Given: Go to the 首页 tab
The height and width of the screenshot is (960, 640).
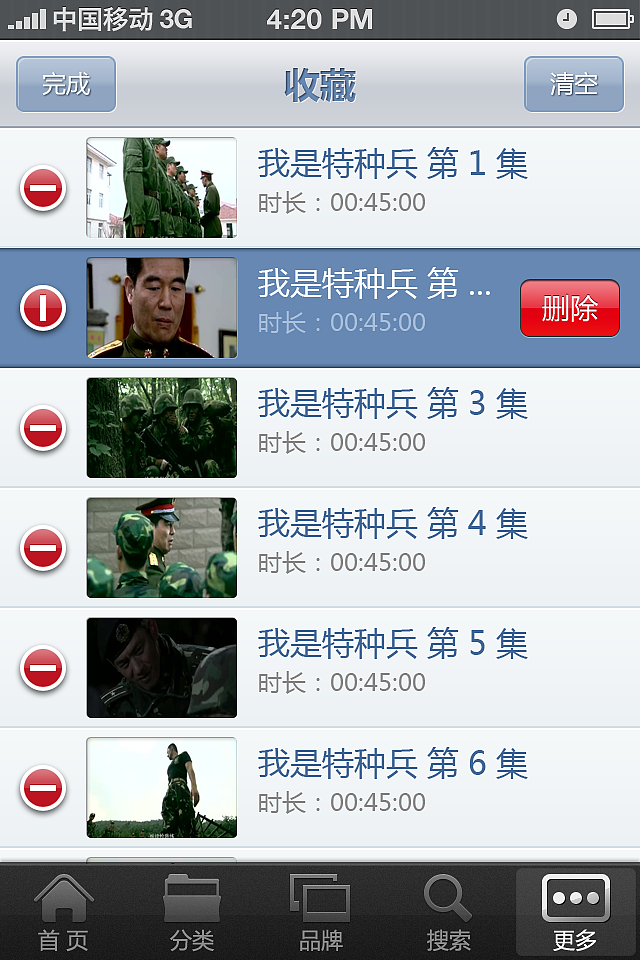Looking at the screenshot, I should pyautogui.click(x=63, y=913).
